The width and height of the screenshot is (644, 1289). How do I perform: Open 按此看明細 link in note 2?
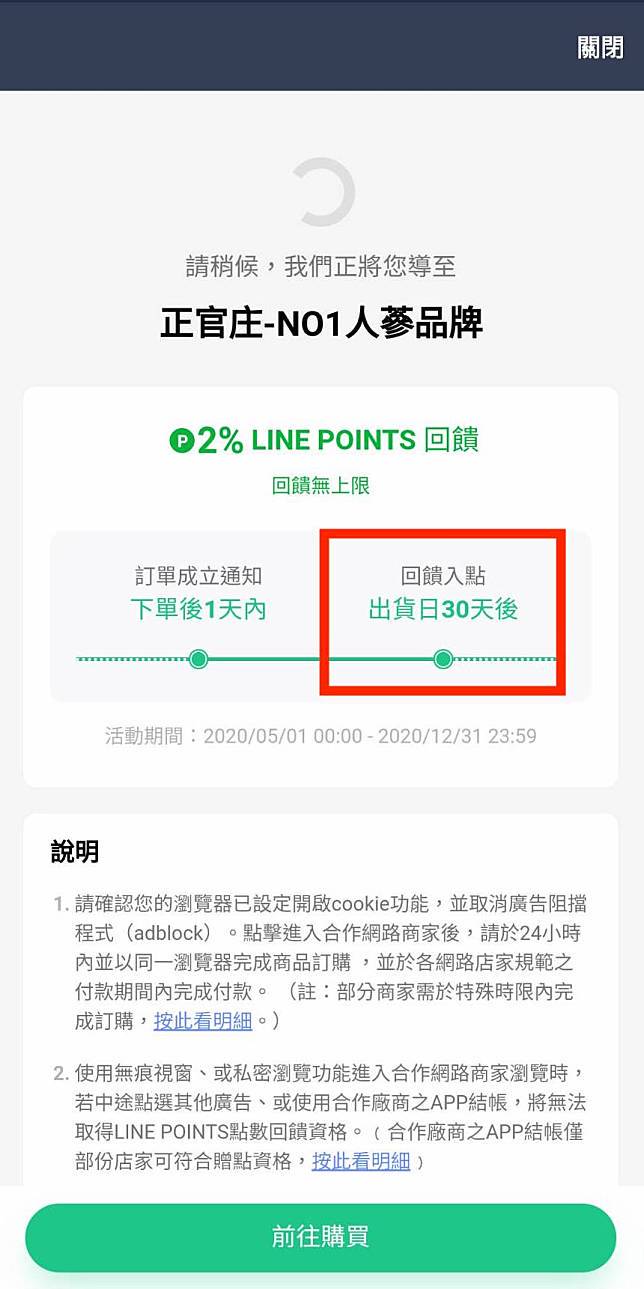pos(361,1161)
